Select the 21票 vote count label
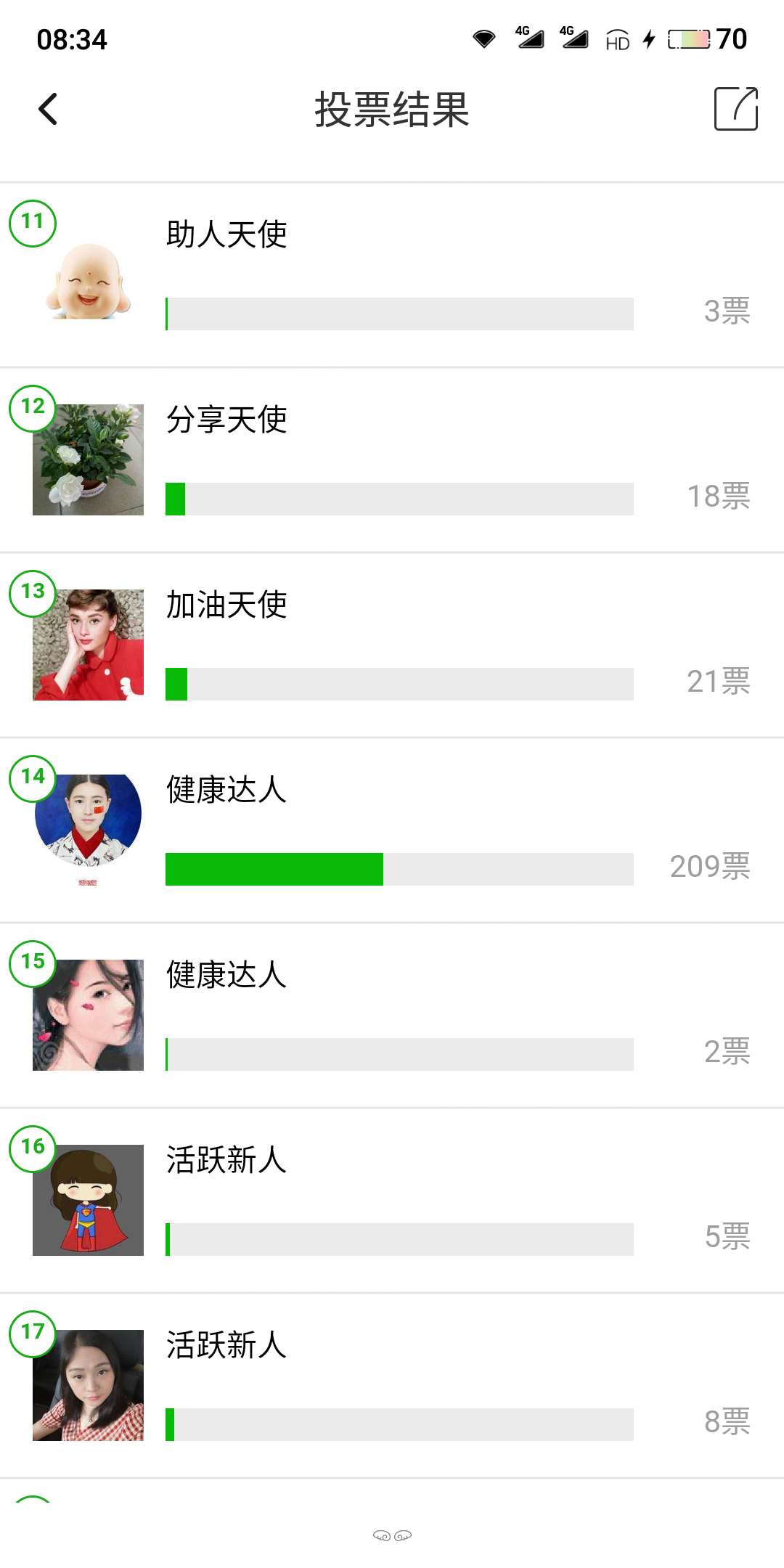784x1568 pixels. tap(717, 682)
